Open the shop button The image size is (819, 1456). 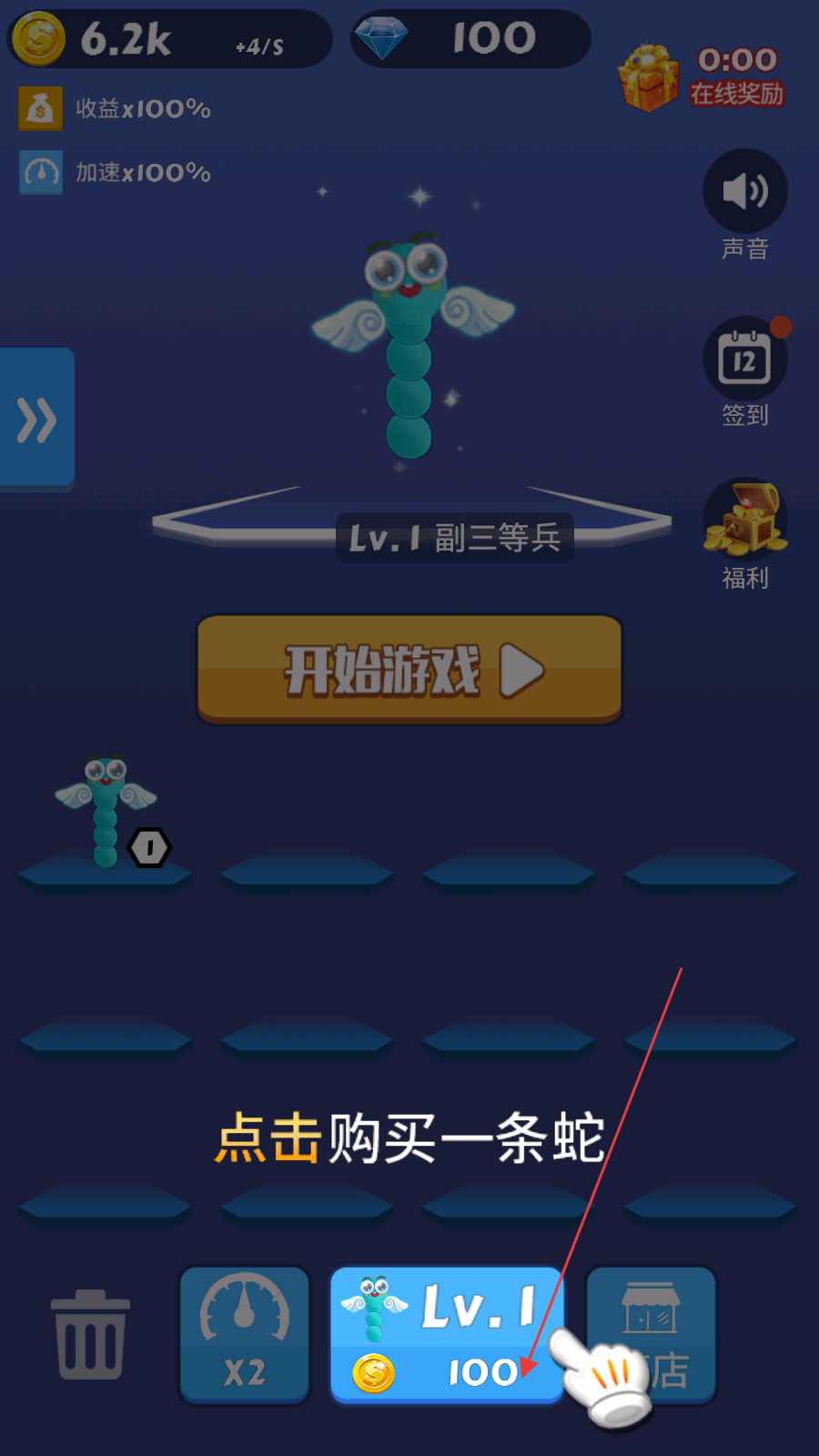coord(652,1335)
